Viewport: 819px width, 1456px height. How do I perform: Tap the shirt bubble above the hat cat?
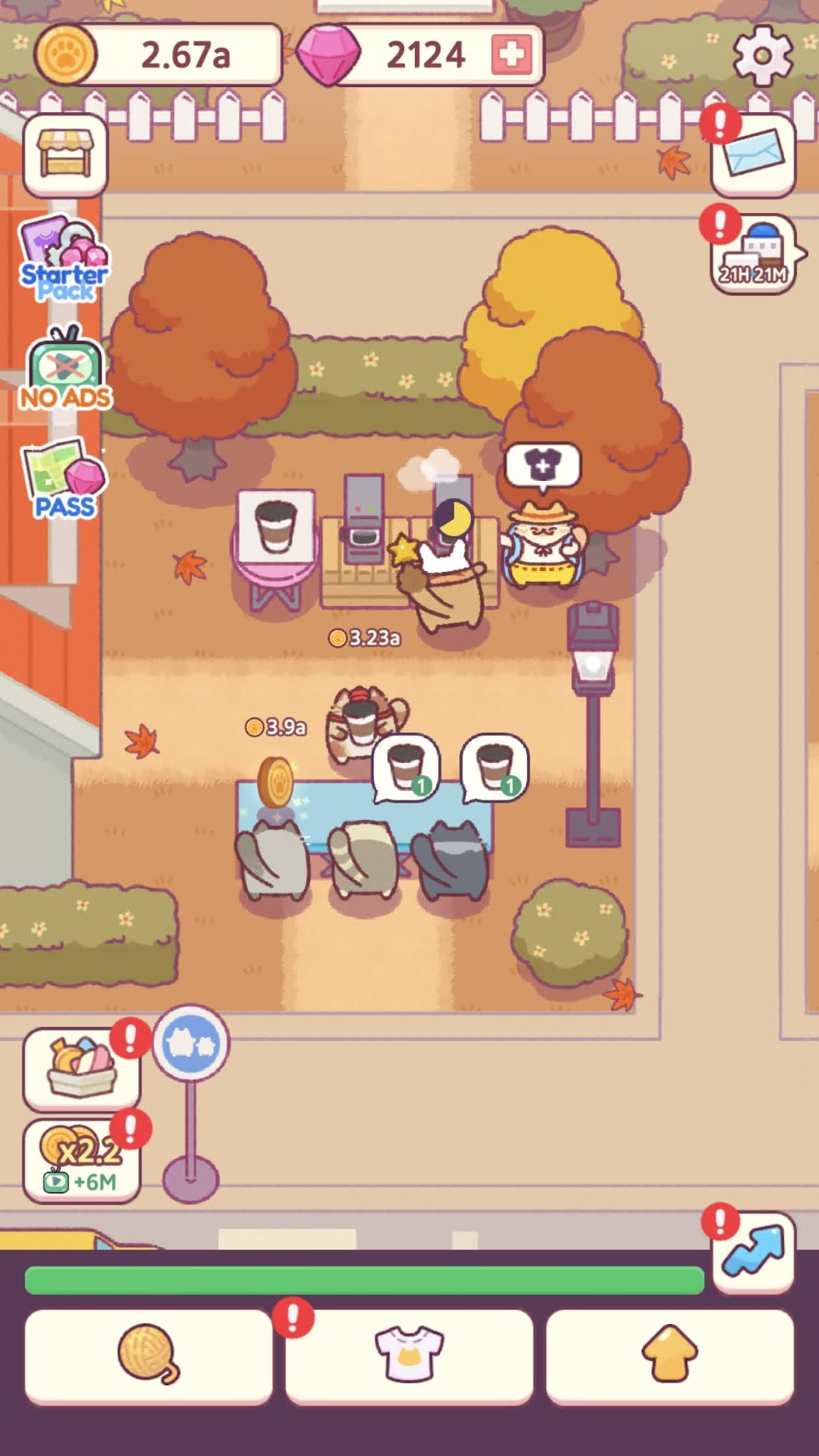tap(542, 465)
